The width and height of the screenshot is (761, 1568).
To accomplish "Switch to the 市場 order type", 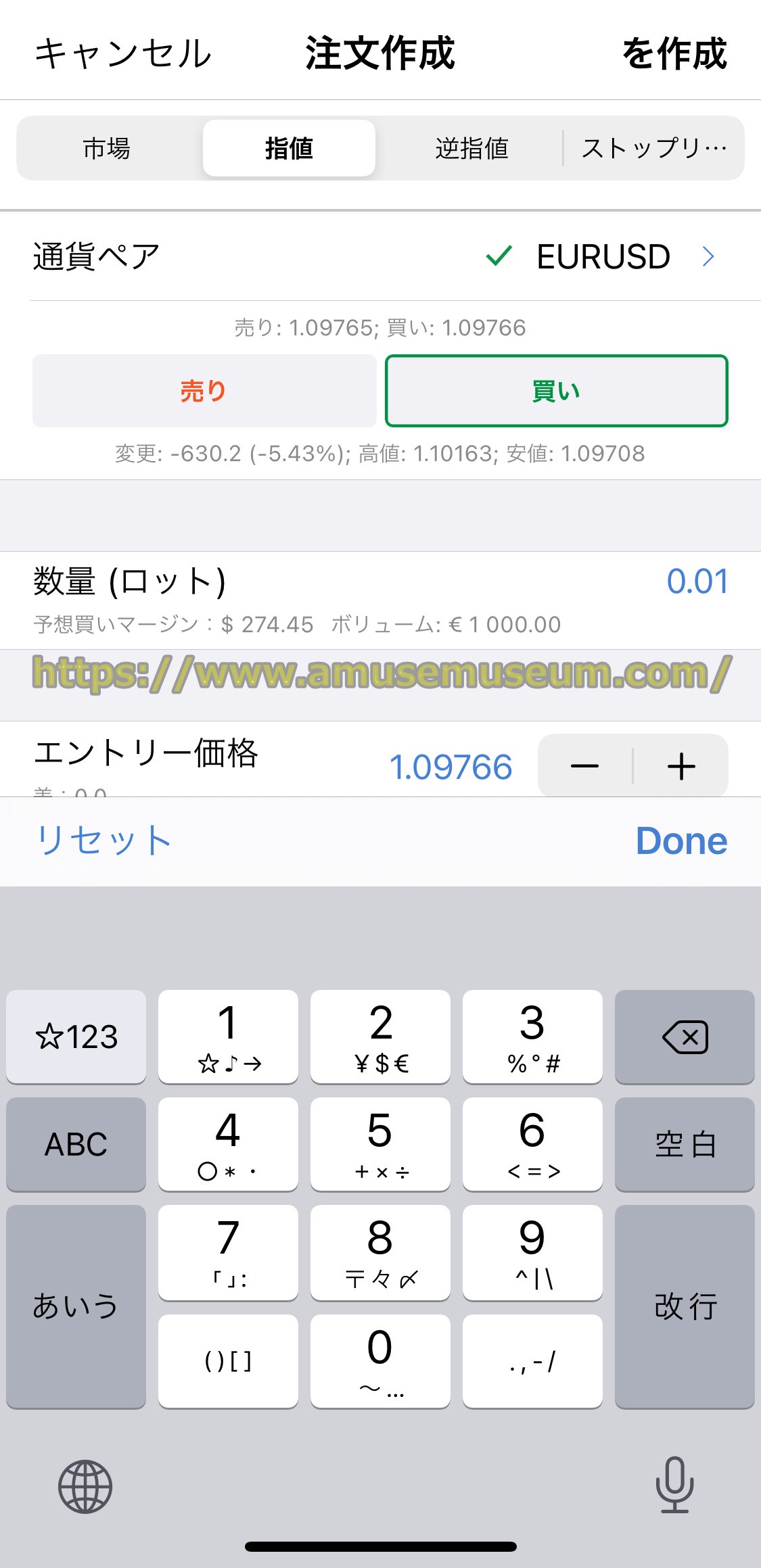I will point(107,148).
